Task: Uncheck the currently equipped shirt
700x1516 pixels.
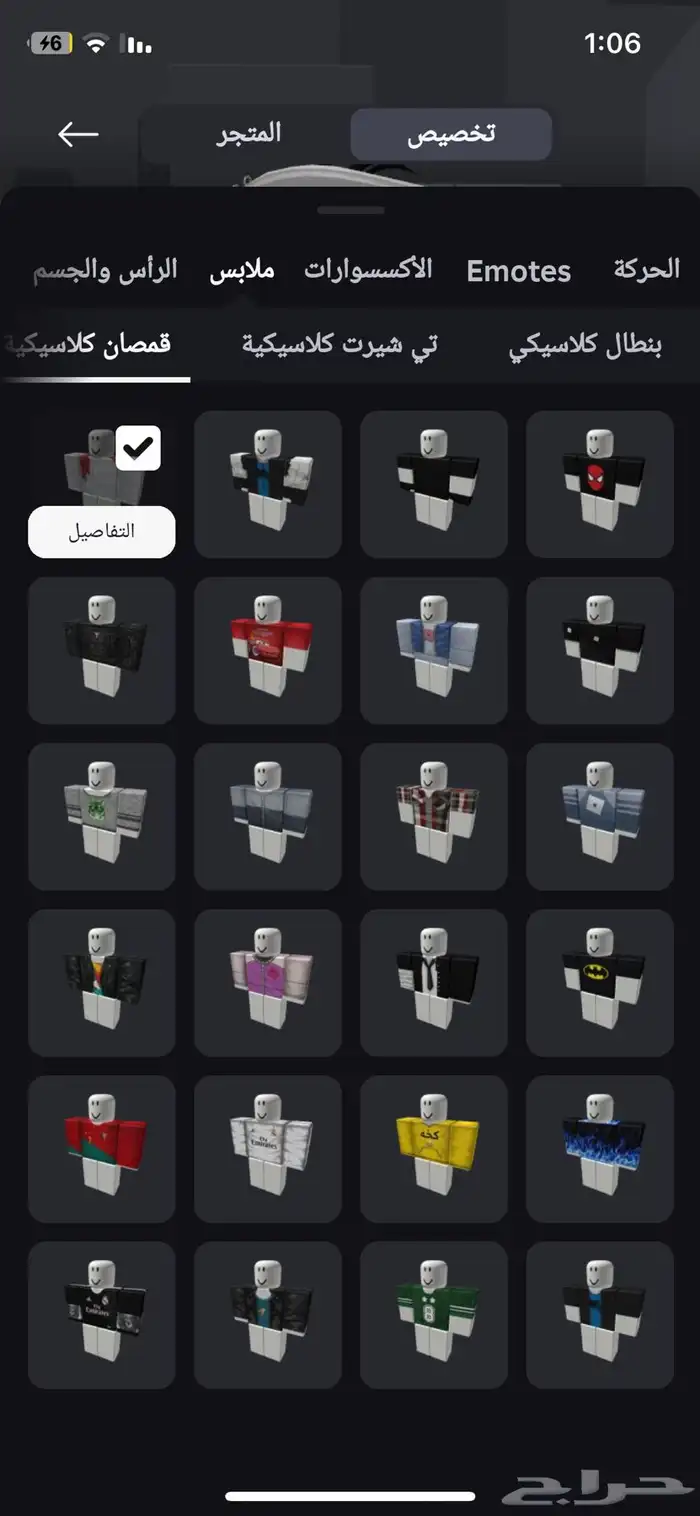Action: click(138, 449)
